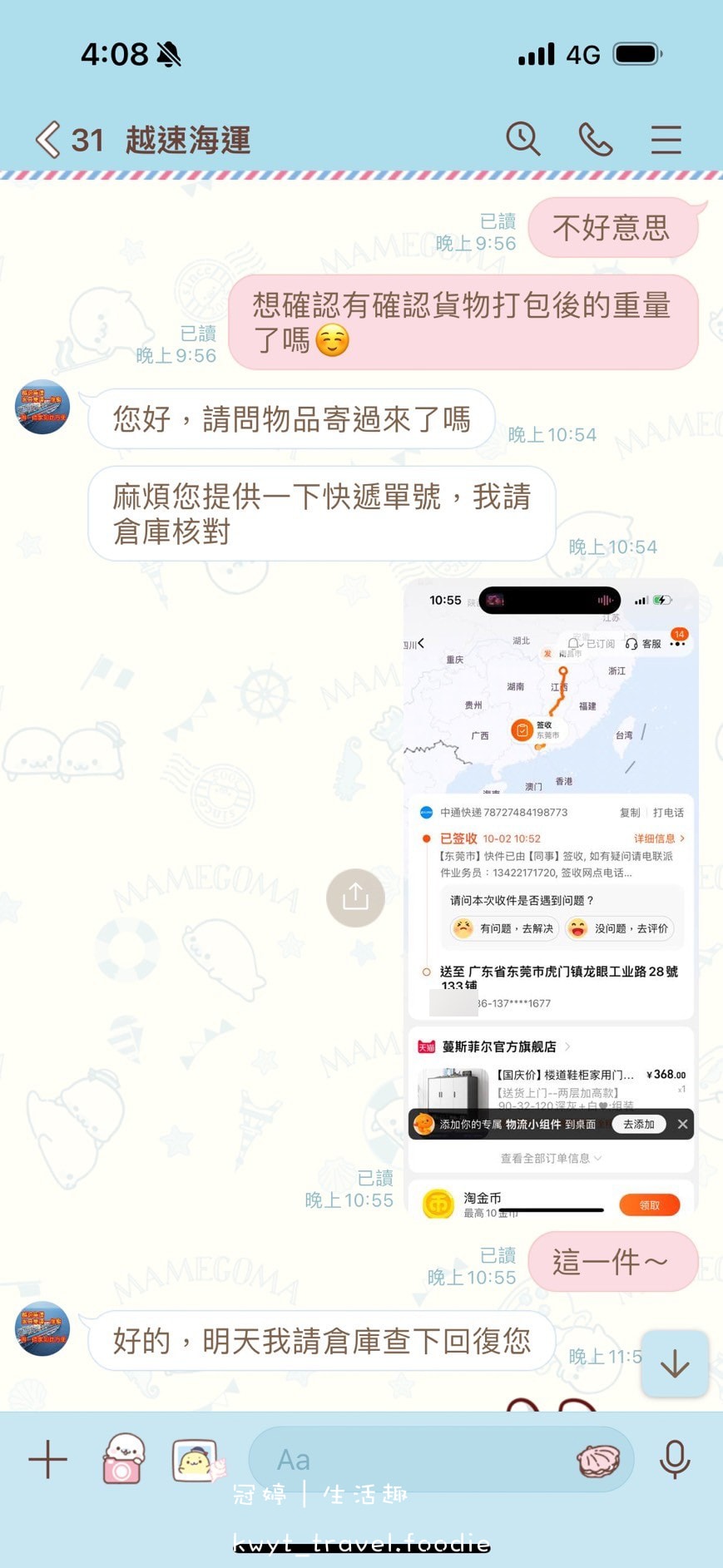Open the photo gallery picker
Viewport: 723px width, 1568px height.
(x=196, y=1459)
